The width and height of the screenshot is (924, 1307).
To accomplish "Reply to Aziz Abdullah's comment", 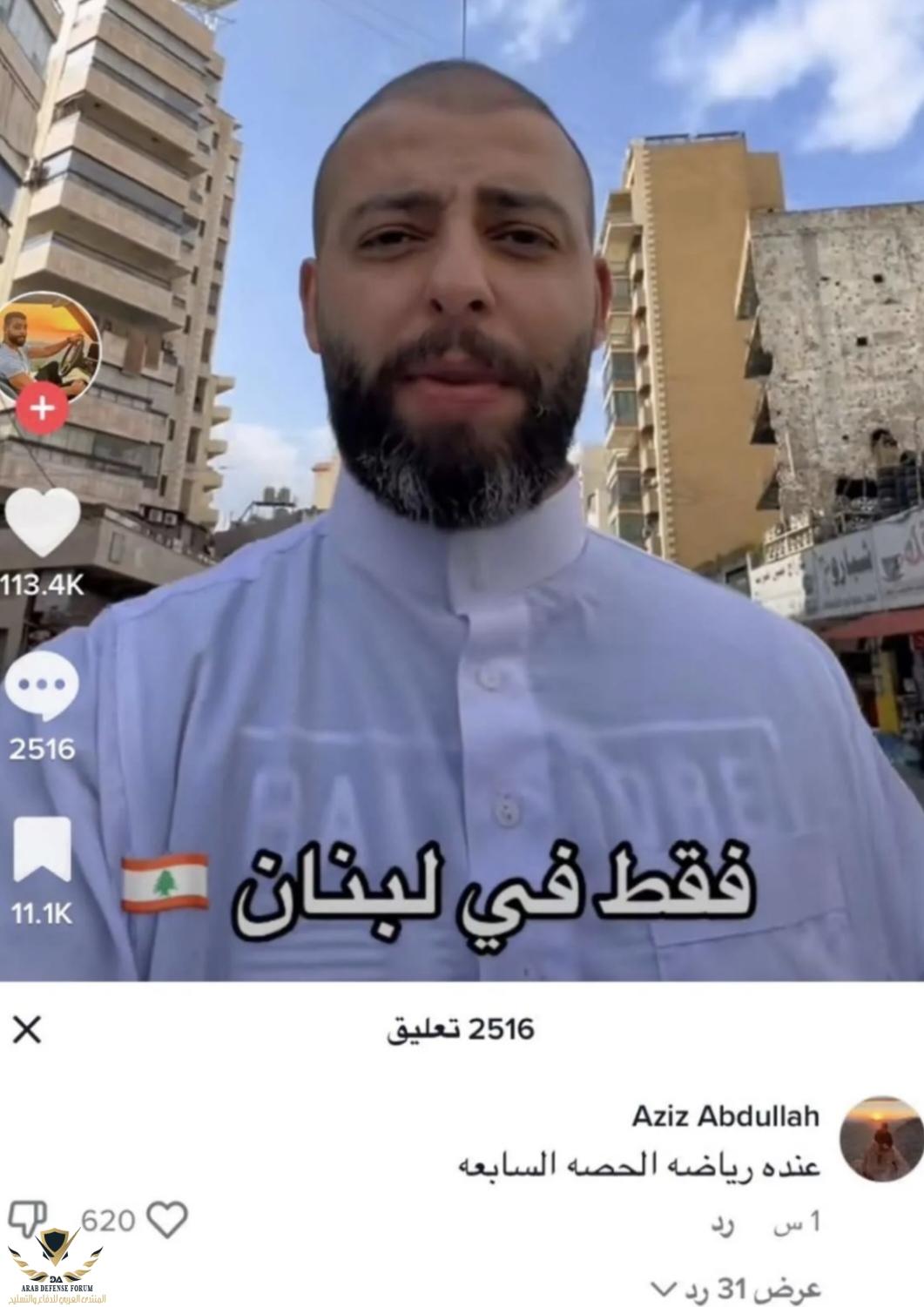I will 722,1224.
